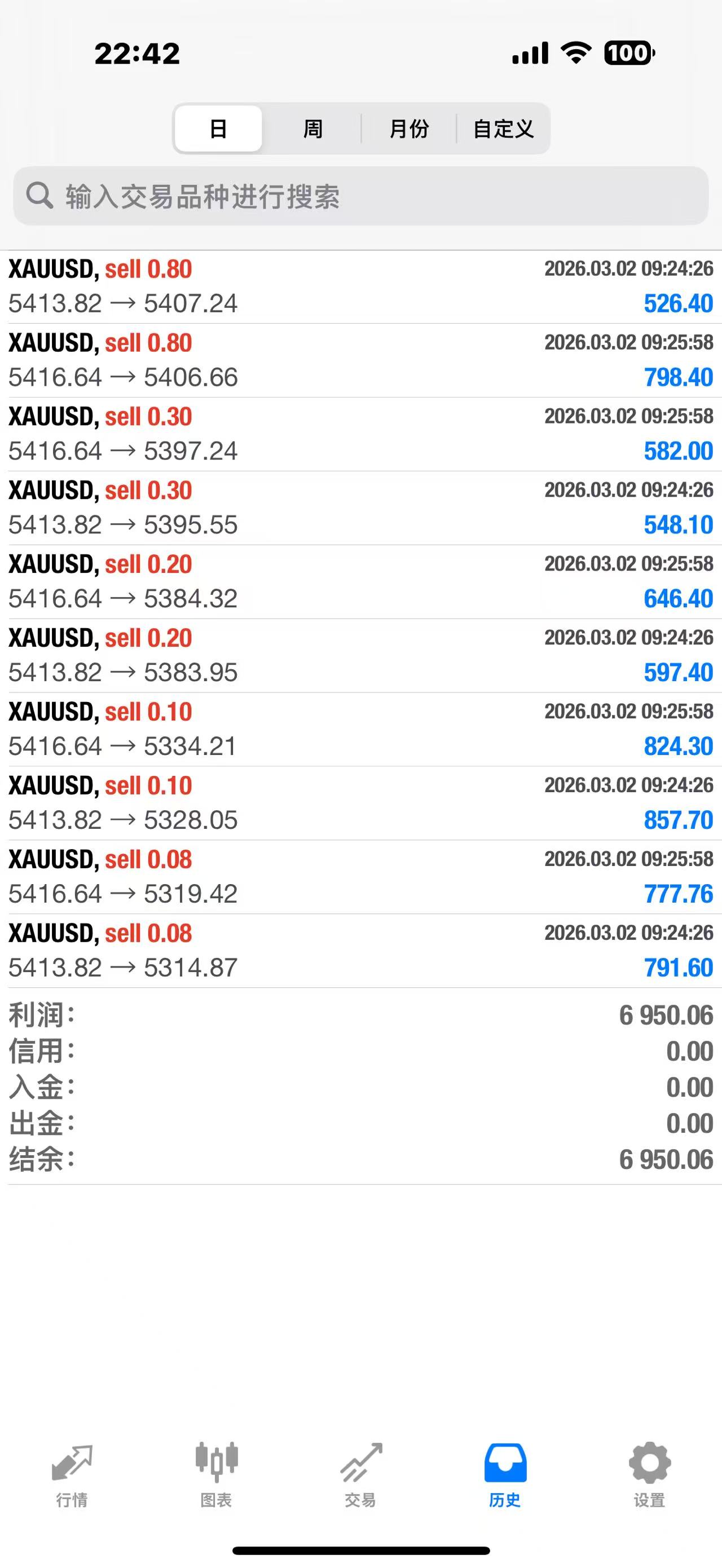Switch to the 周 weekly history tab
The height and width of the screenshot is (1568, 722).
click(x=313, y=129)
